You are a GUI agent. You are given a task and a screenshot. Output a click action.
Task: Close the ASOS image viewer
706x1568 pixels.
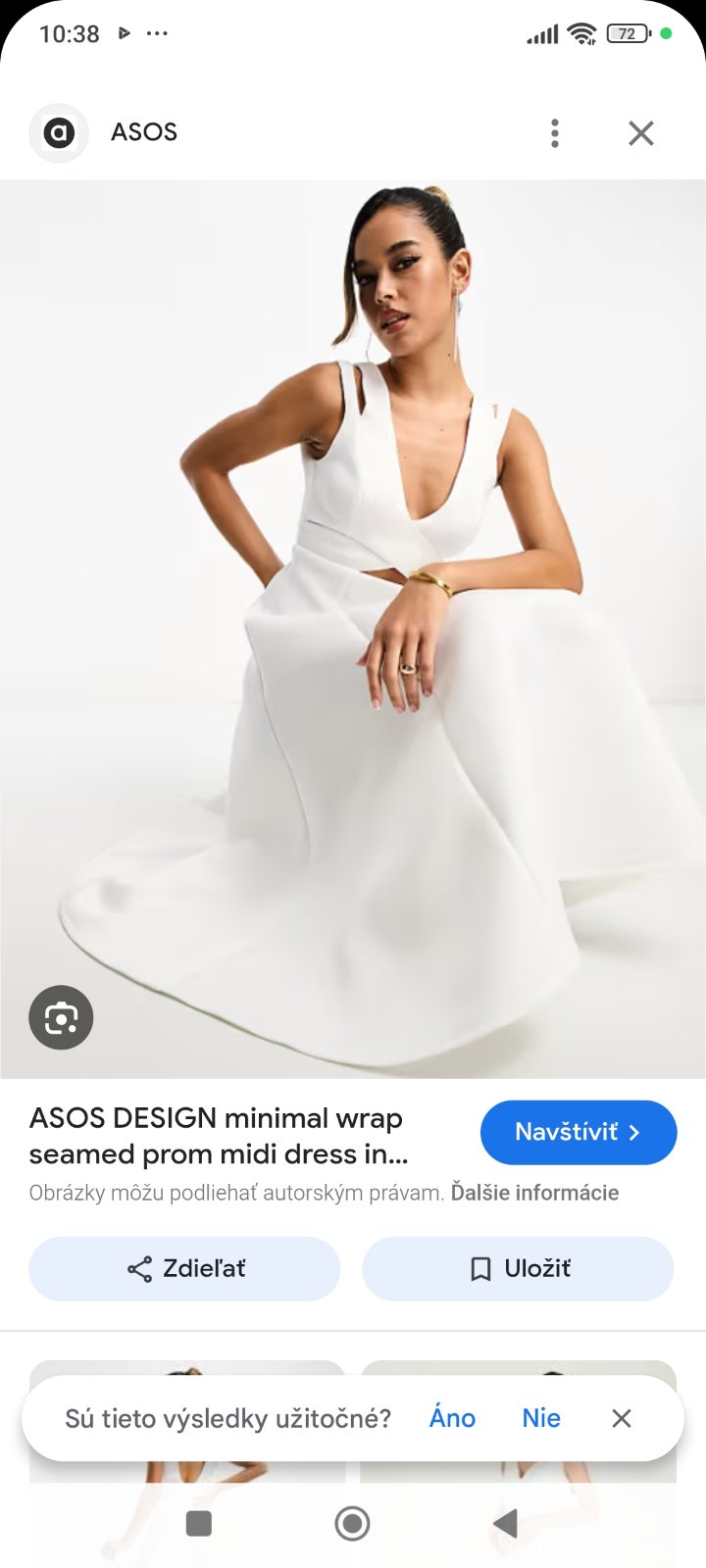[x=641, y=133]
